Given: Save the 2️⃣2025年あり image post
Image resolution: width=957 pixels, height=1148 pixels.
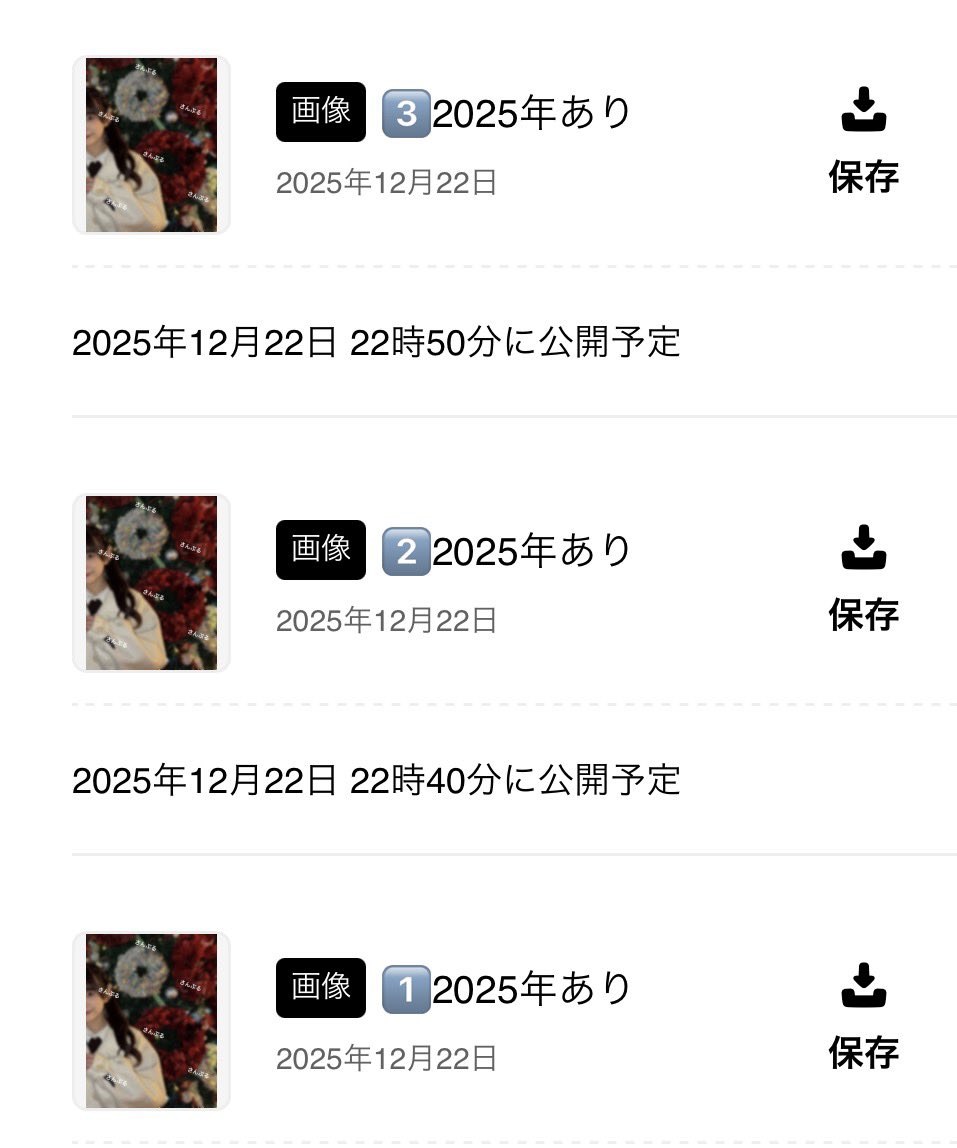Looking at the screenshot, I should pos(863,580).
